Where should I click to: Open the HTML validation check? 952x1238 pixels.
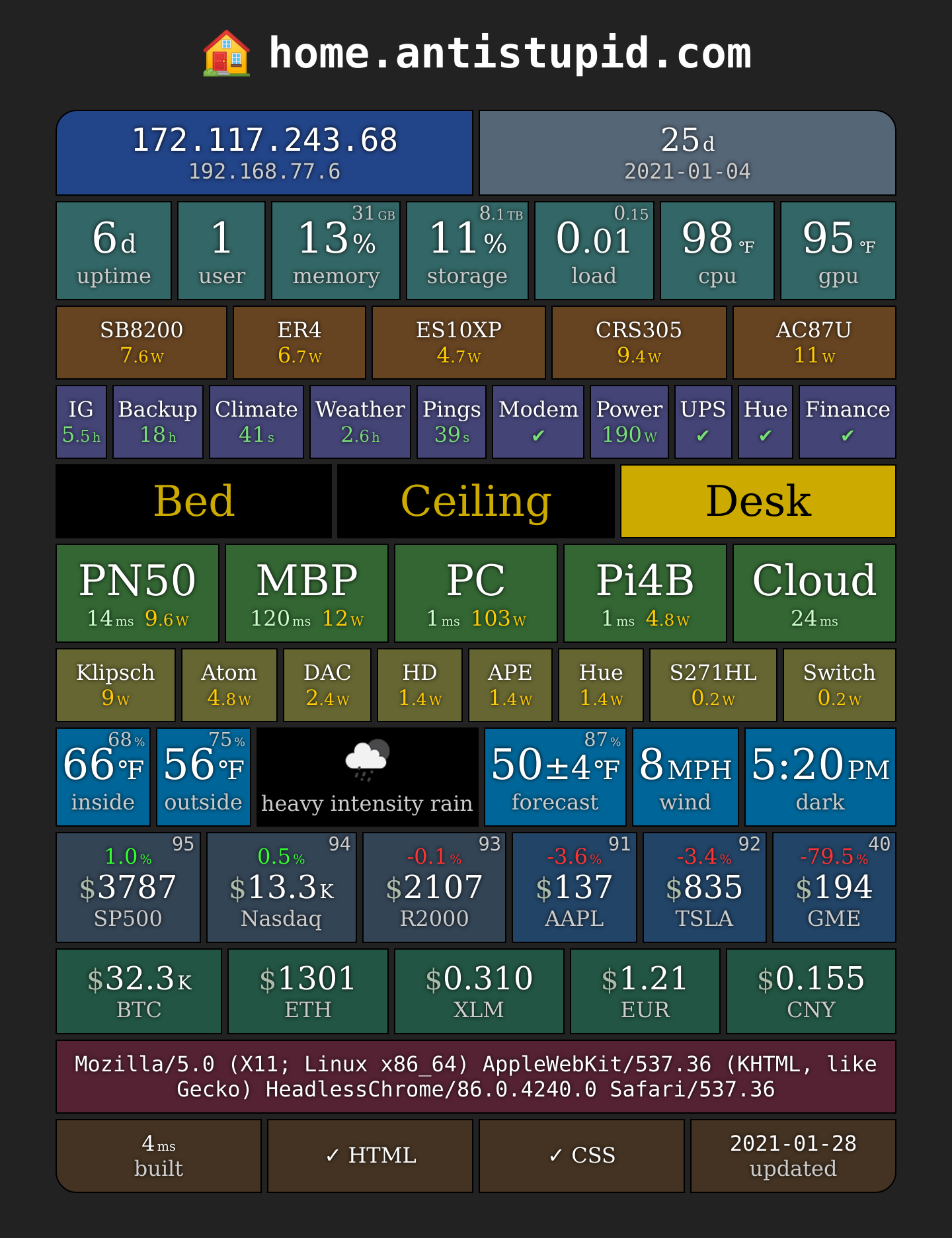click(x=370, y=1156)
